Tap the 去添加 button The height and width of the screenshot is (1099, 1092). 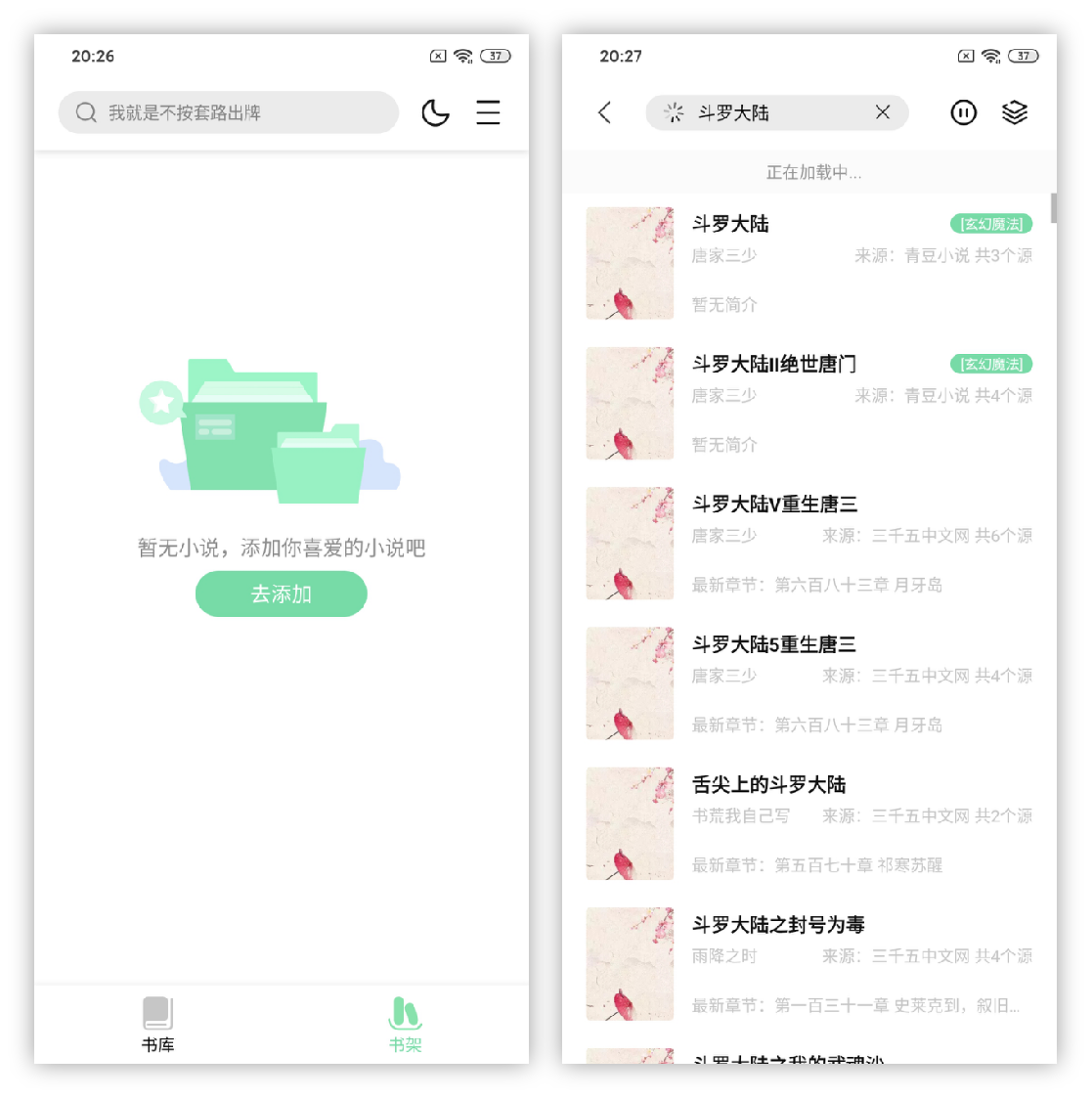pyautogui.click(x=282, y=593)
